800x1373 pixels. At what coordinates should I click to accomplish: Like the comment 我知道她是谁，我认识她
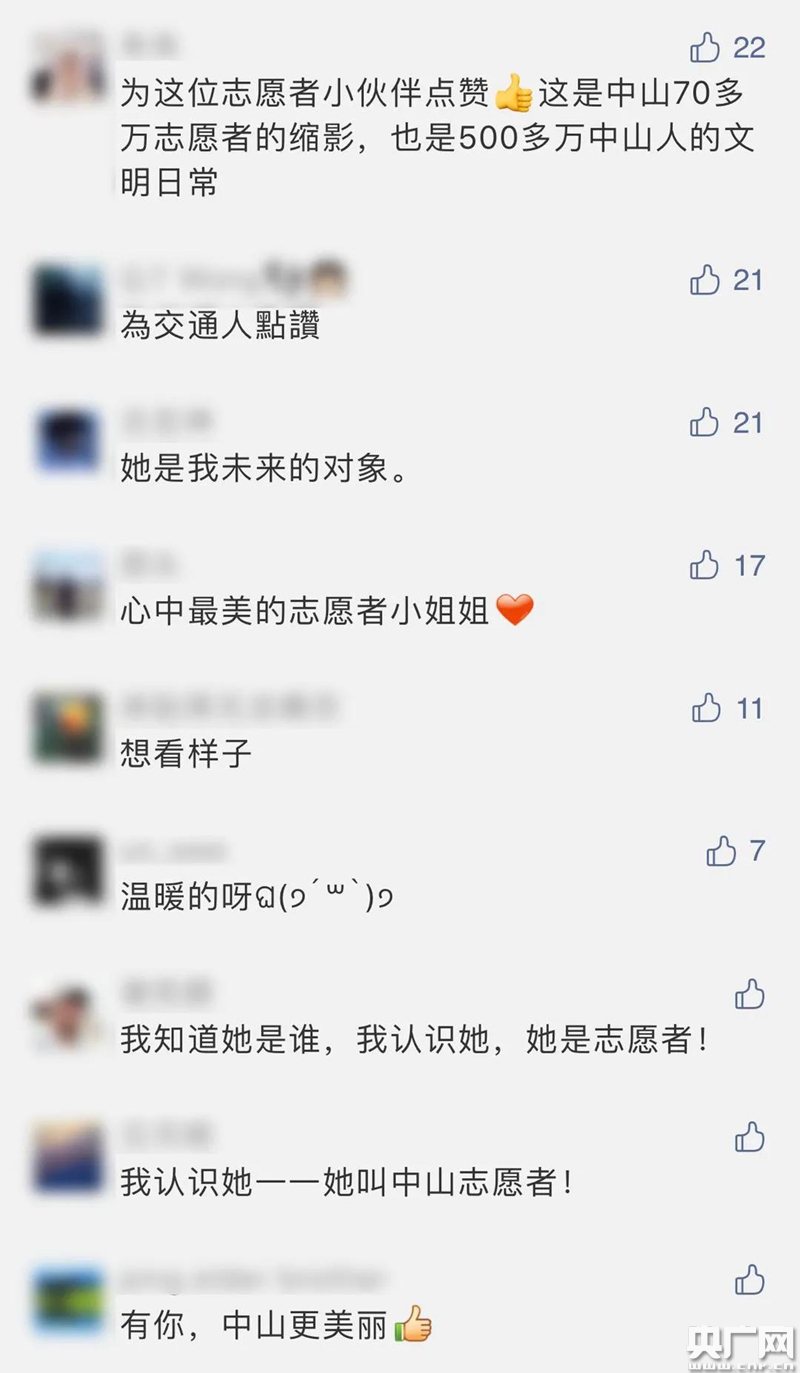(x=749, y=994)
